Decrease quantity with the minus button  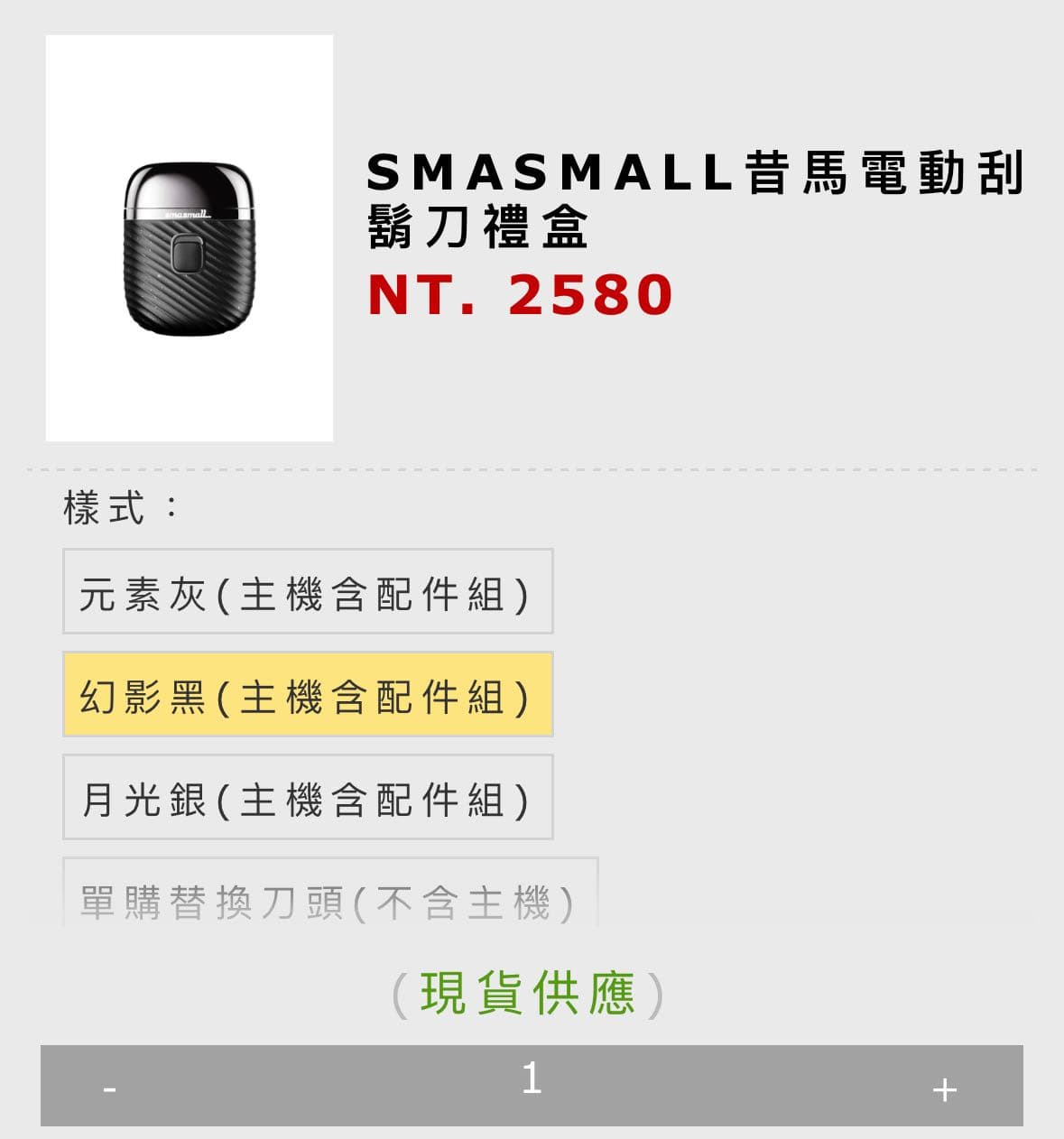click(x=109, y=1088)
